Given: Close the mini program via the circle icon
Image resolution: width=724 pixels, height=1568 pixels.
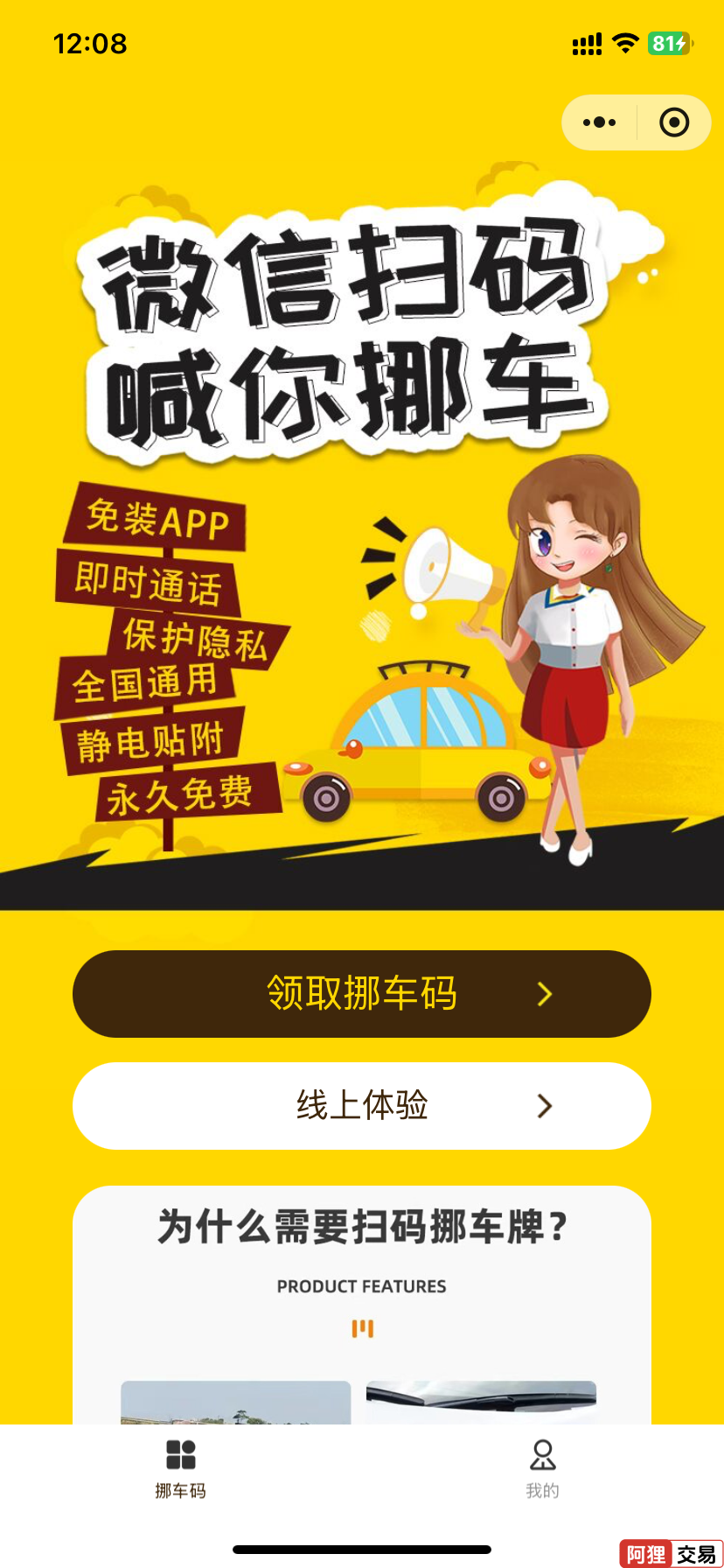Looking at the screenshot, I should pyautogui.click(x=673, y=122).
